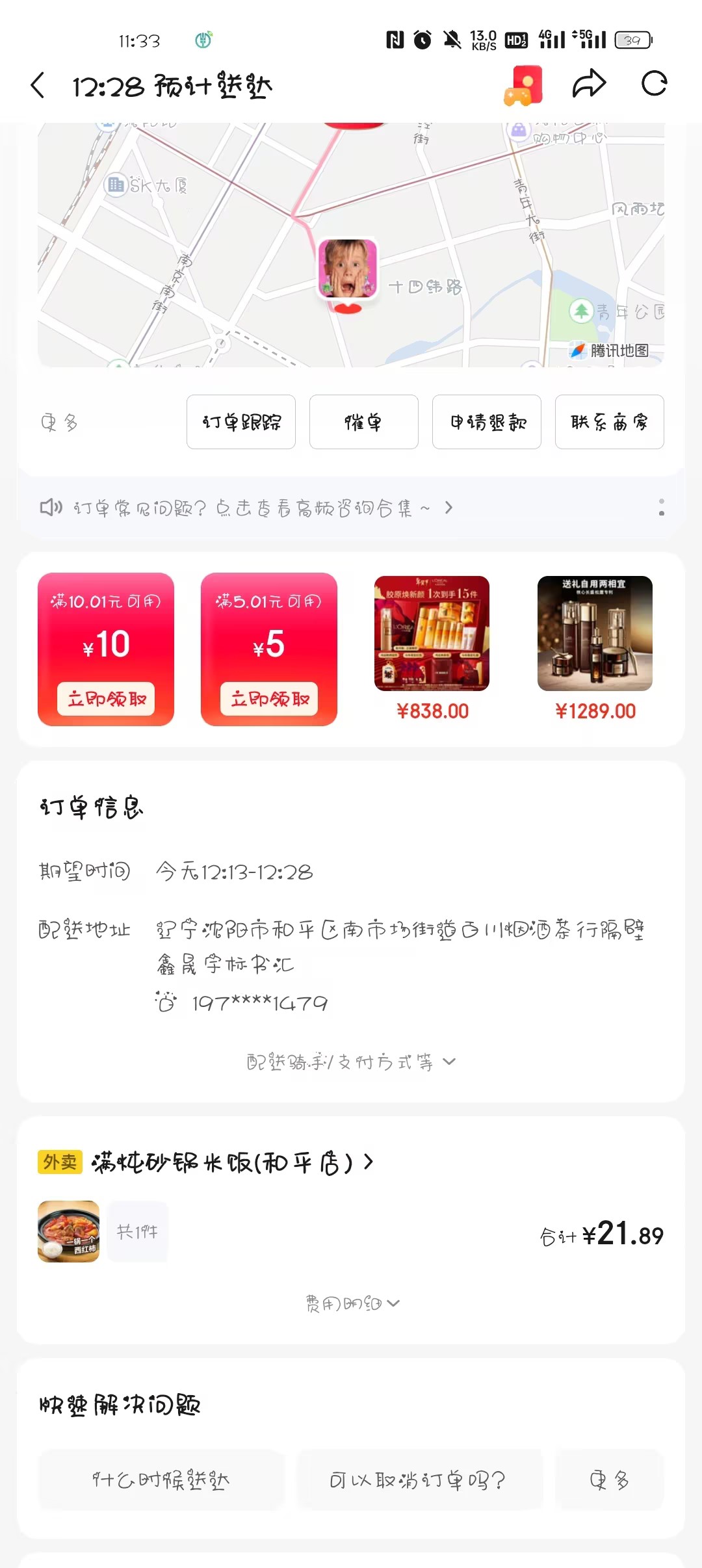The width and height of the screenshot is (702, 1568).
Task: Tap 催单 to urge the order
Action: coord(363,422)
